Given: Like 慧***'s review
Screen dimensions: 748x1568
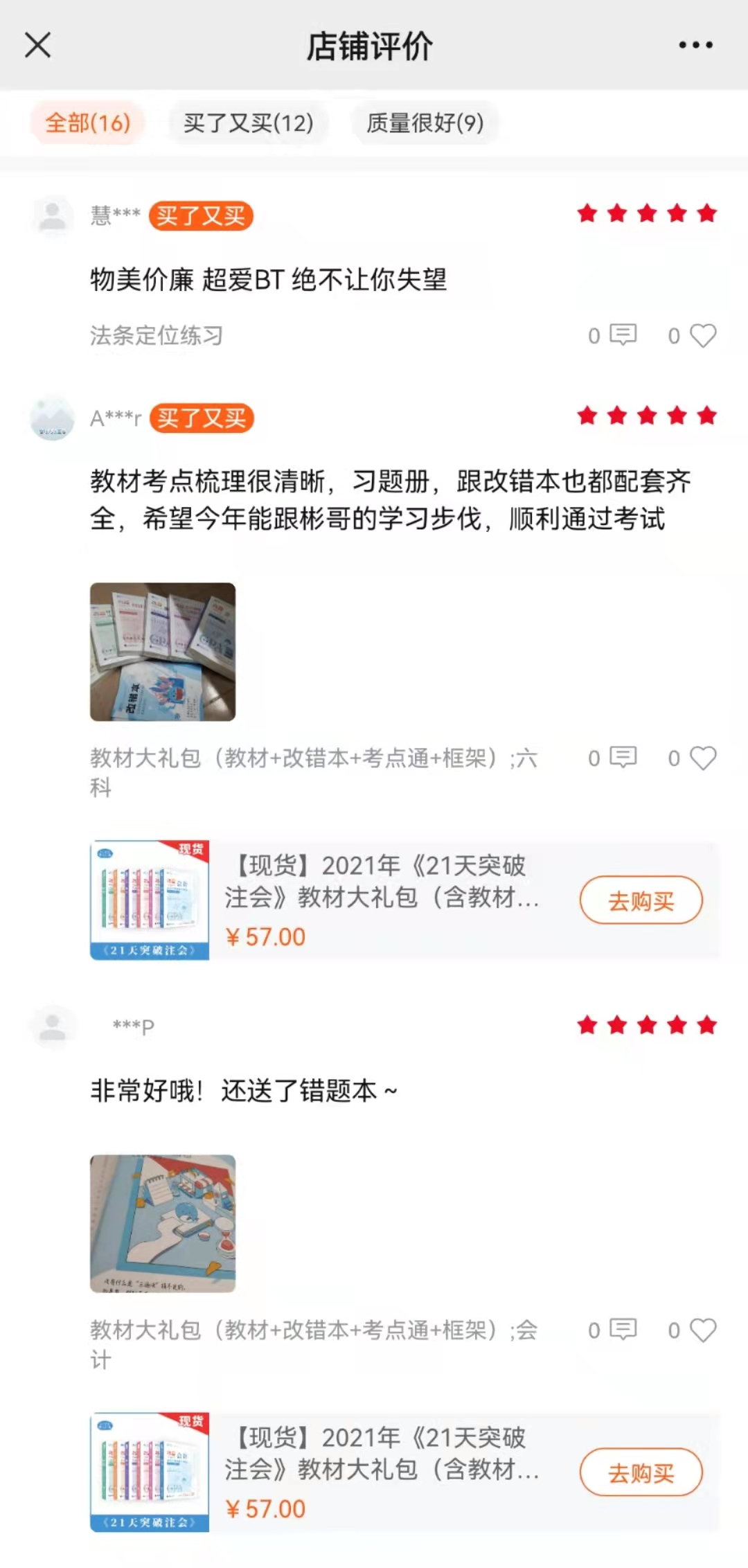Looking at the screenshot, I should click(x=702, y=336).
